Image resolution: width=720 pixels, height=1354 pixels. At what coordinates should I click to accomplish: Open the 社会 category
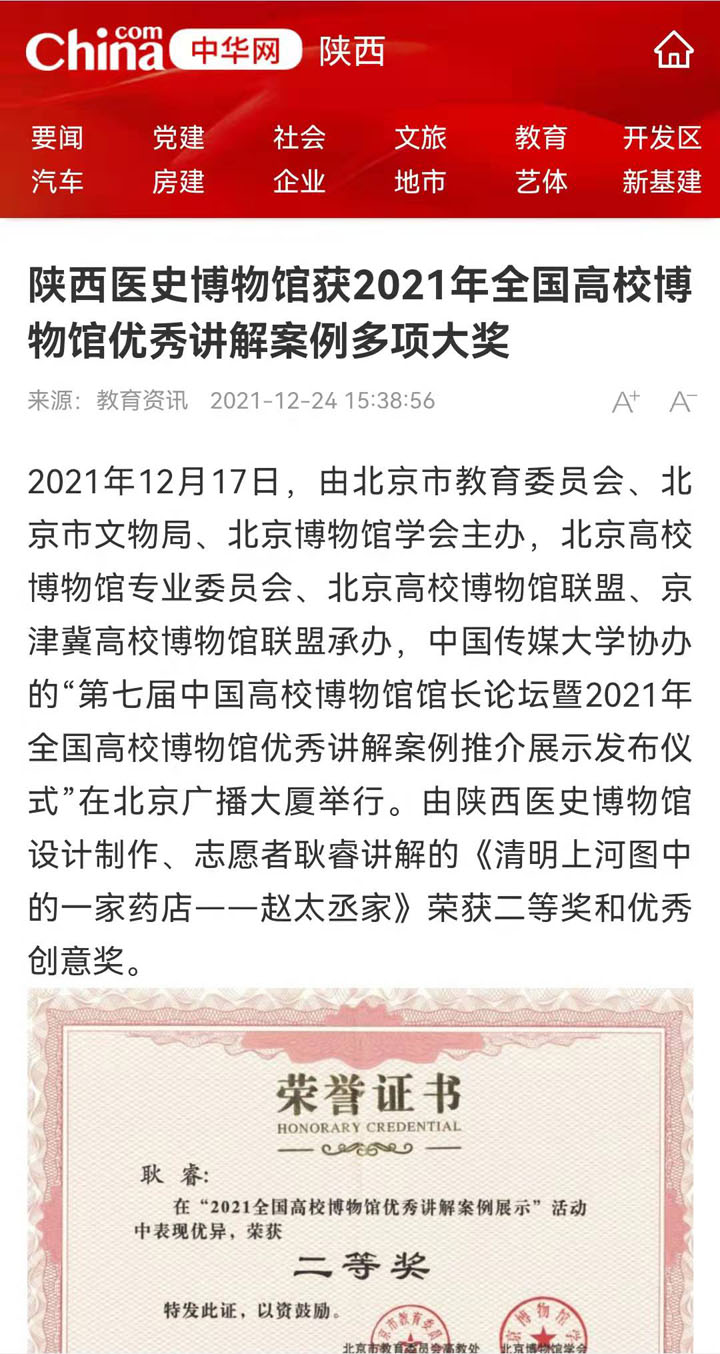[x=299, y=138]
